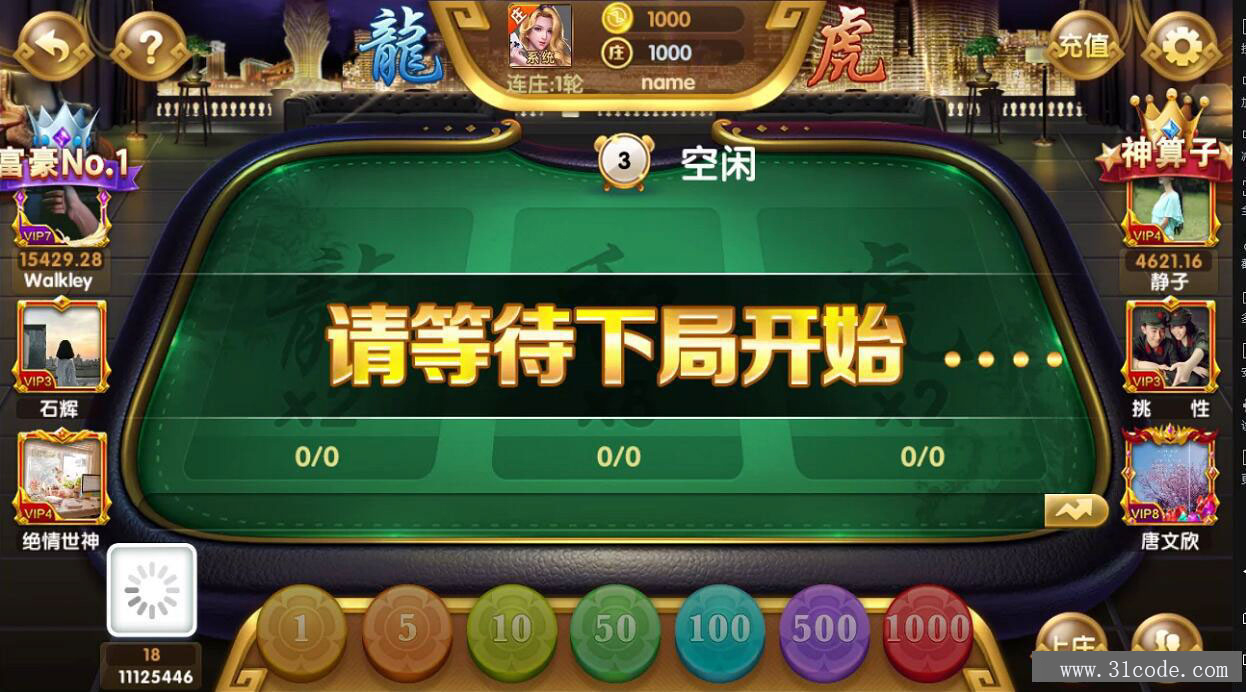Choose the 500 chip
Image resolution: width=1246 pixels, height=692 pixels.
tap(824, 630)
